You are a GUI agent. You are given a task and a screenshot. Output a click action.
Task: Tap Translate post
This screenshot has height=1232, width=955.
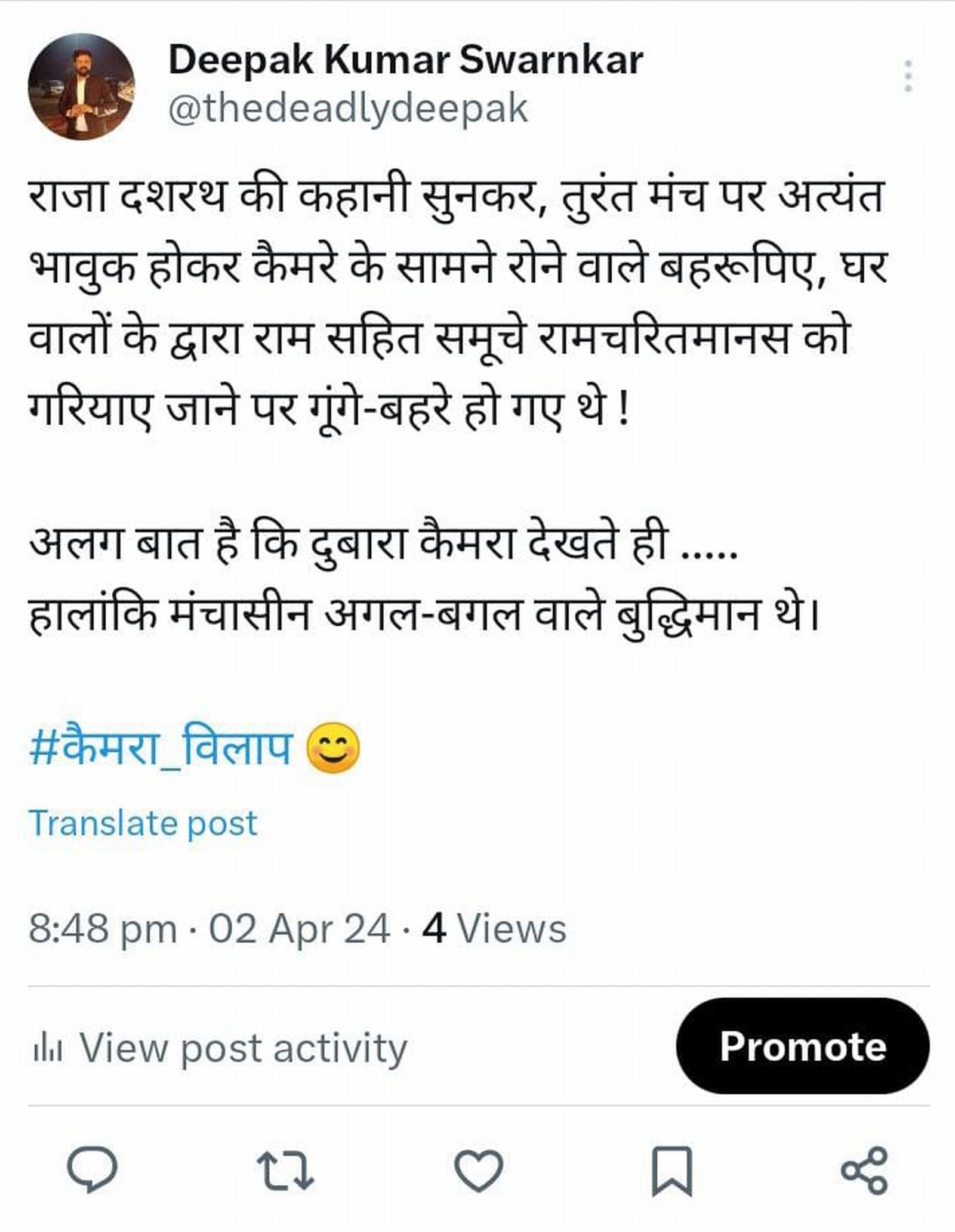[143, 824]
